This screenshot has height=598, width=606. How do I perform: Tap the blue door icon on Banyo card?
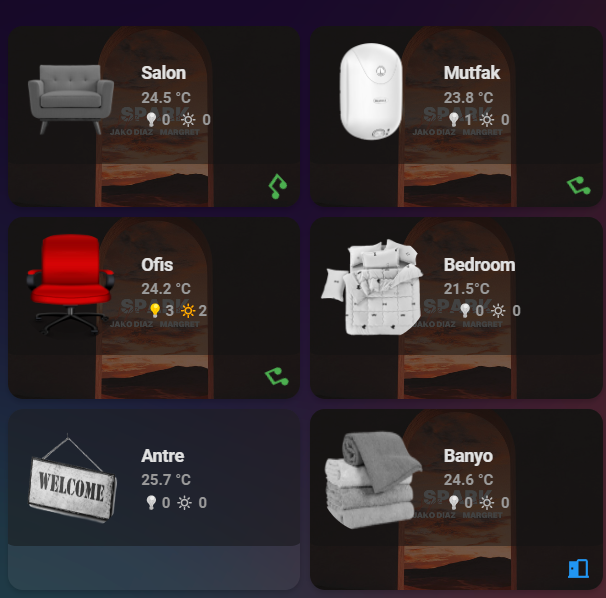pos(578,568)
